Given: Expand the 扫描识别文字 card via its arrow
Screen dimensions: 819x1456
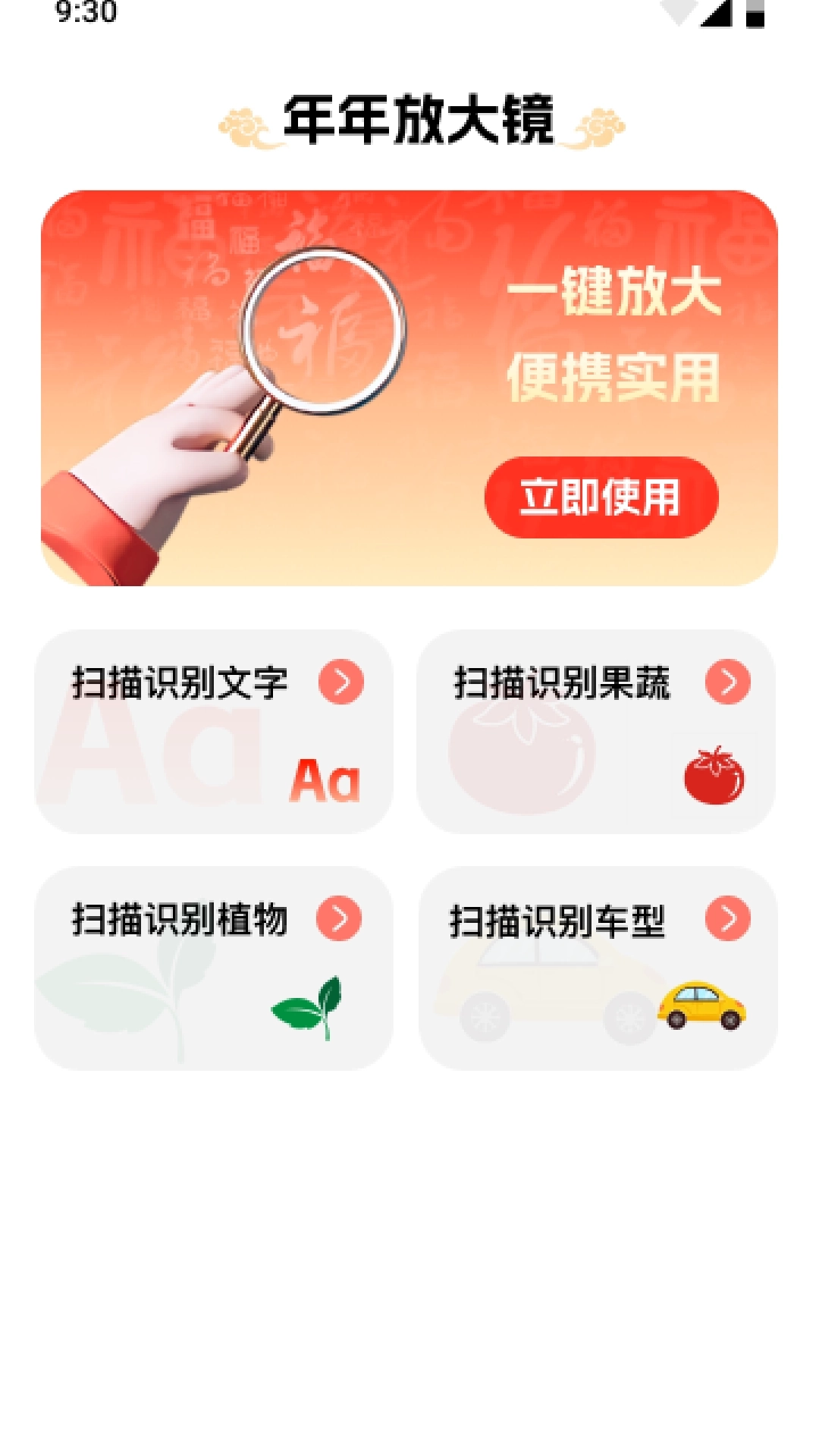Looking at the screenshot, I should click(343, 681).
